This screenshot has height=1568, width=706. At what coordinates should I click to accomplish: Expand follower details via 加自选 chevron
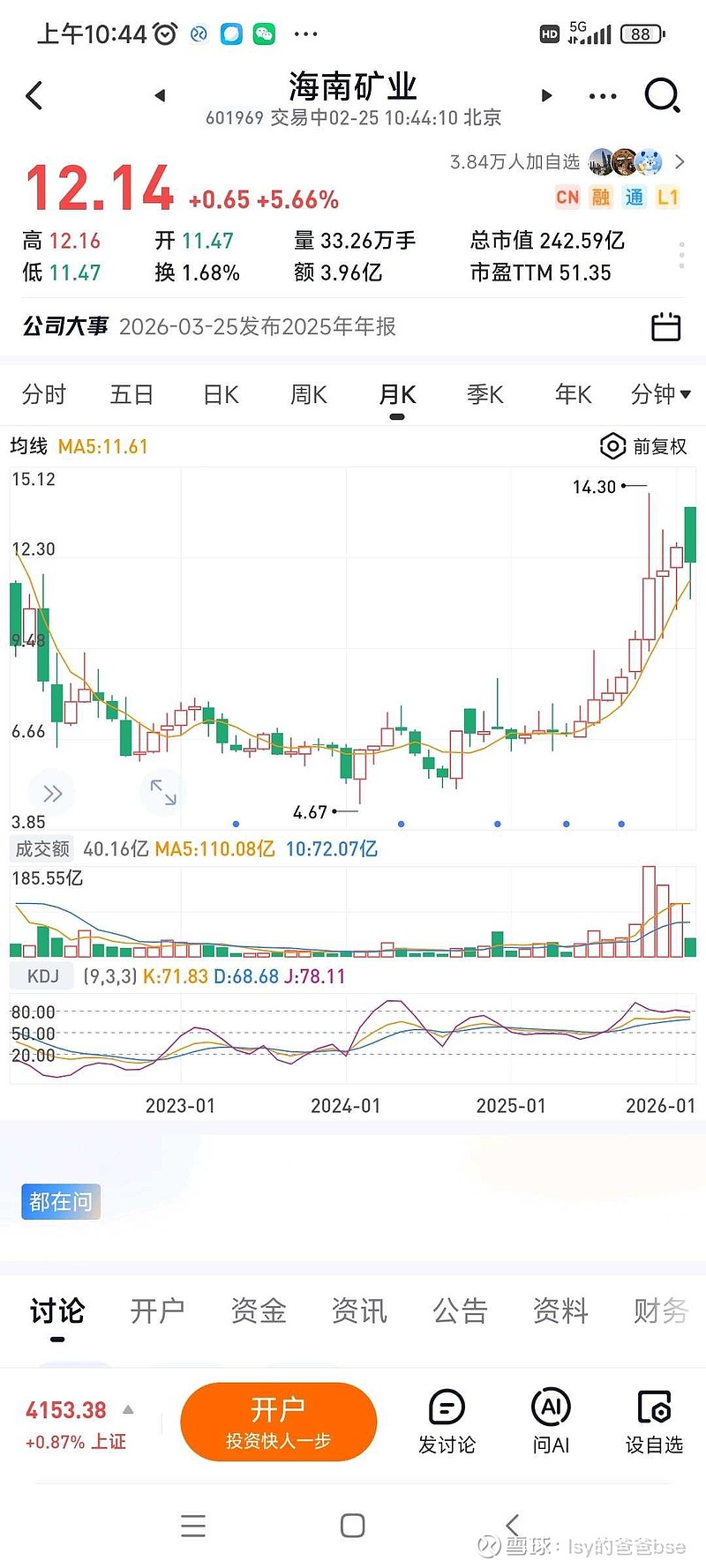(680, 161)
